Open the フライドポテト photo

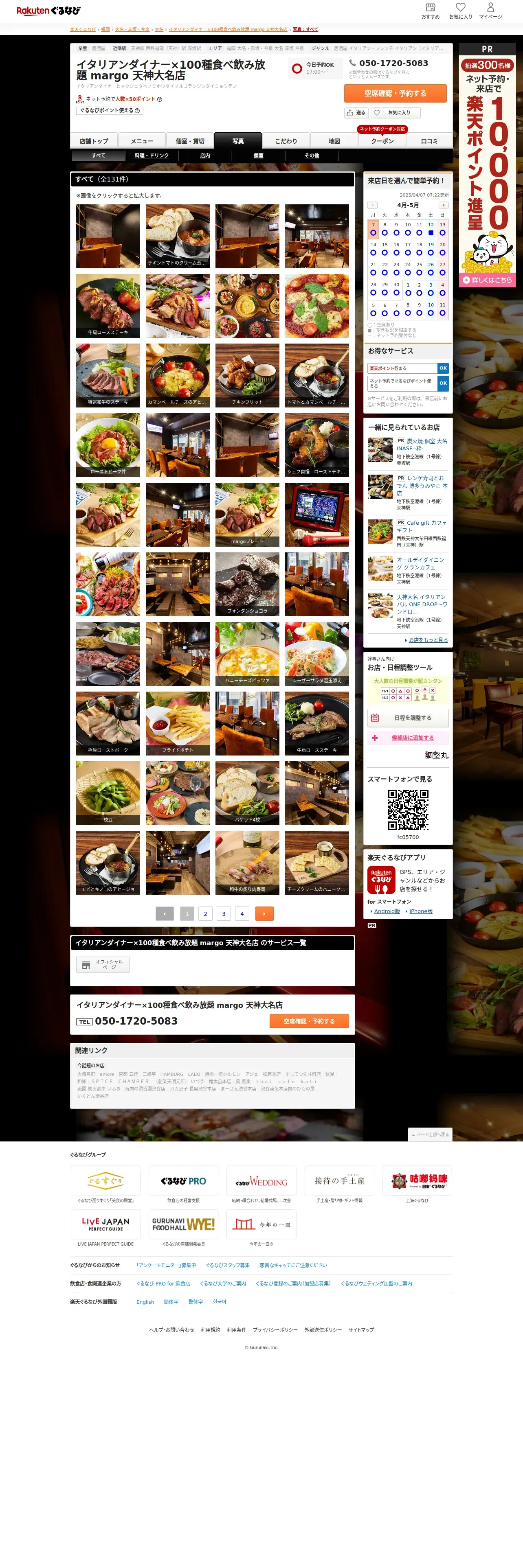(x=178, y=724)
